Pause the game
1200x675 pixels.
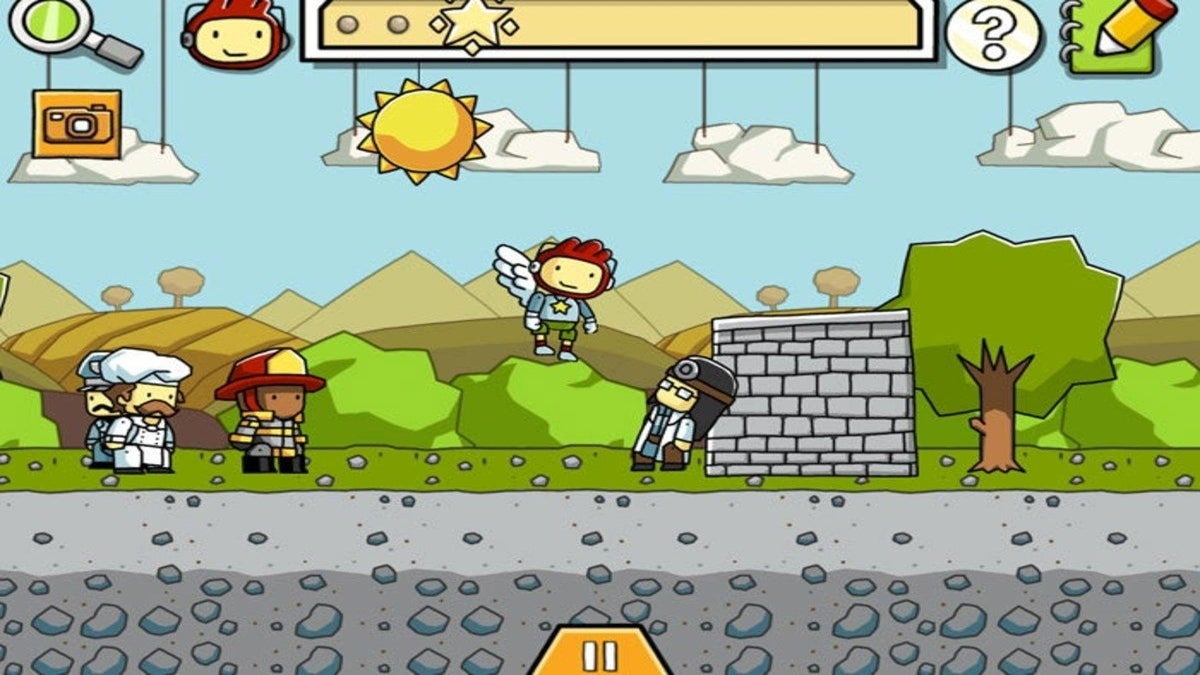click(599, 655)
